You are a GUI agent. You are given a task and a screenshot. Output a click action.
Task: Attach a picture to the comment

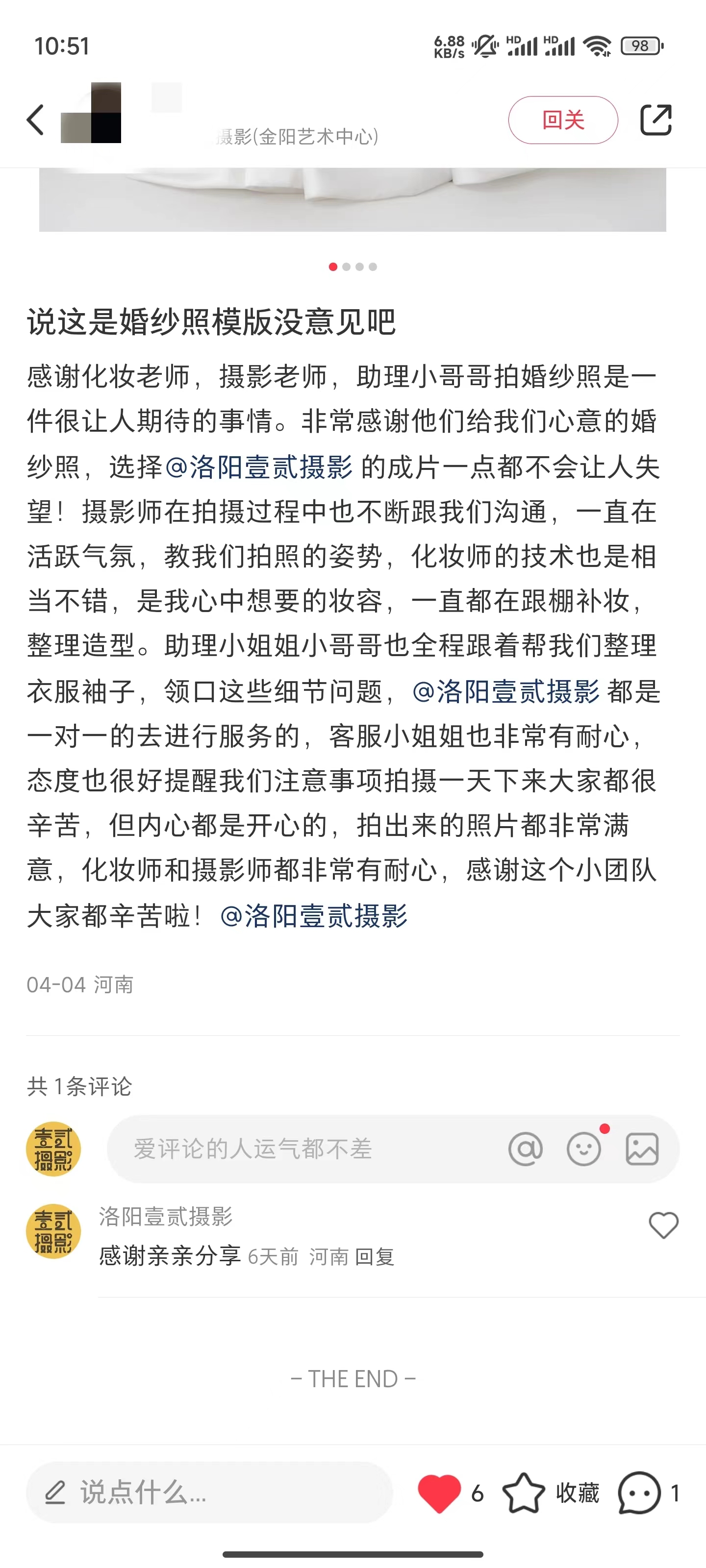(642, 1149)
